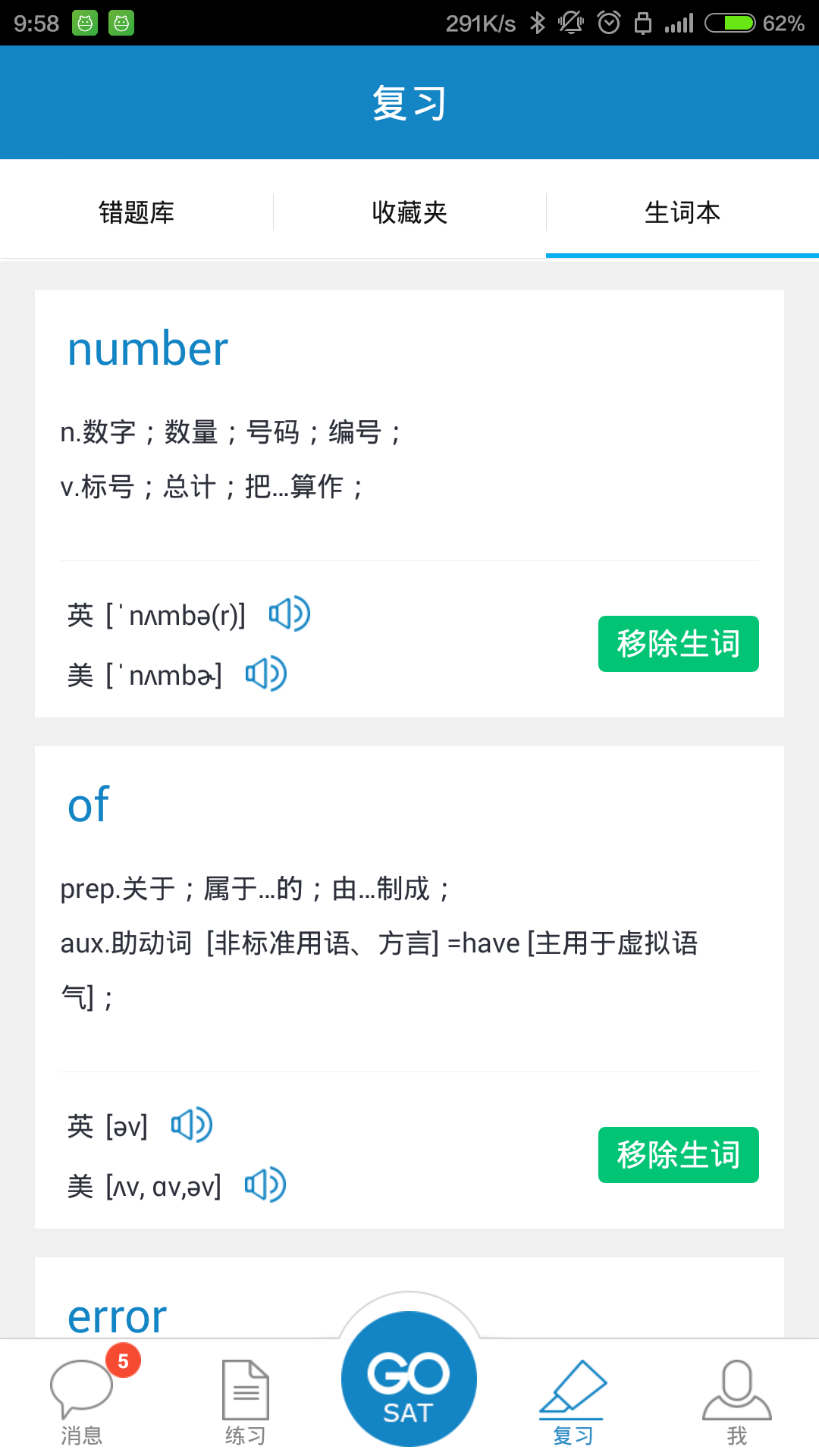Play British pronunciation of number
Screen dimensions: 819x1456
pyautogui.click(x=290, y=614)
